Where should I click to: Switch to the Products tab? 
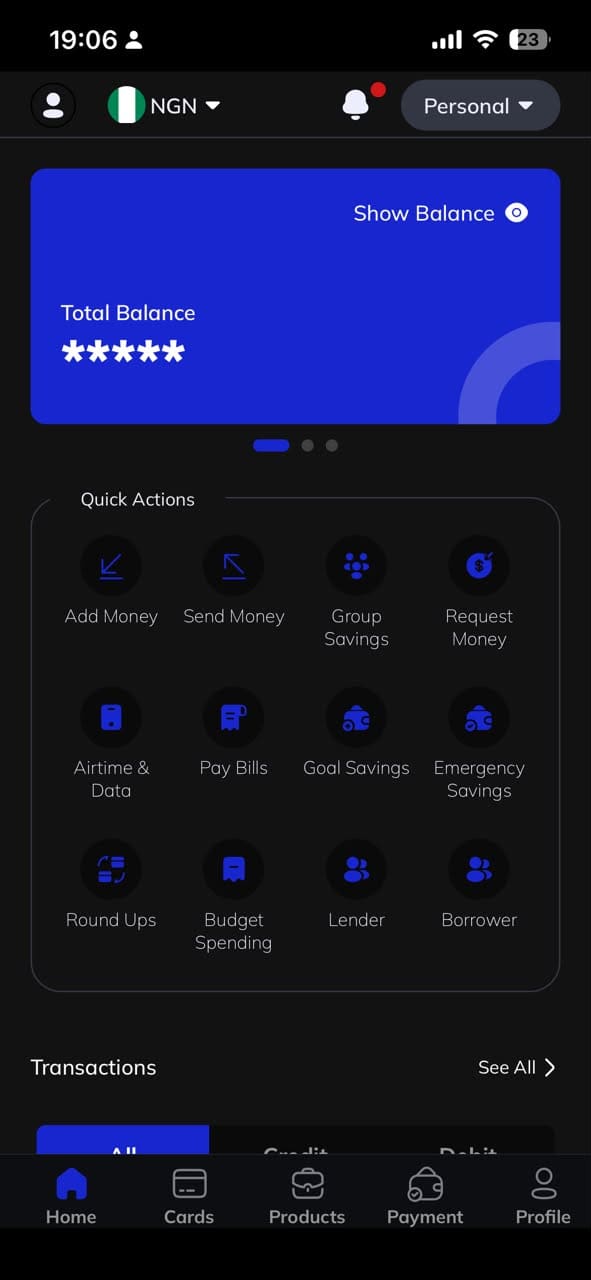tap(307, 1197)
